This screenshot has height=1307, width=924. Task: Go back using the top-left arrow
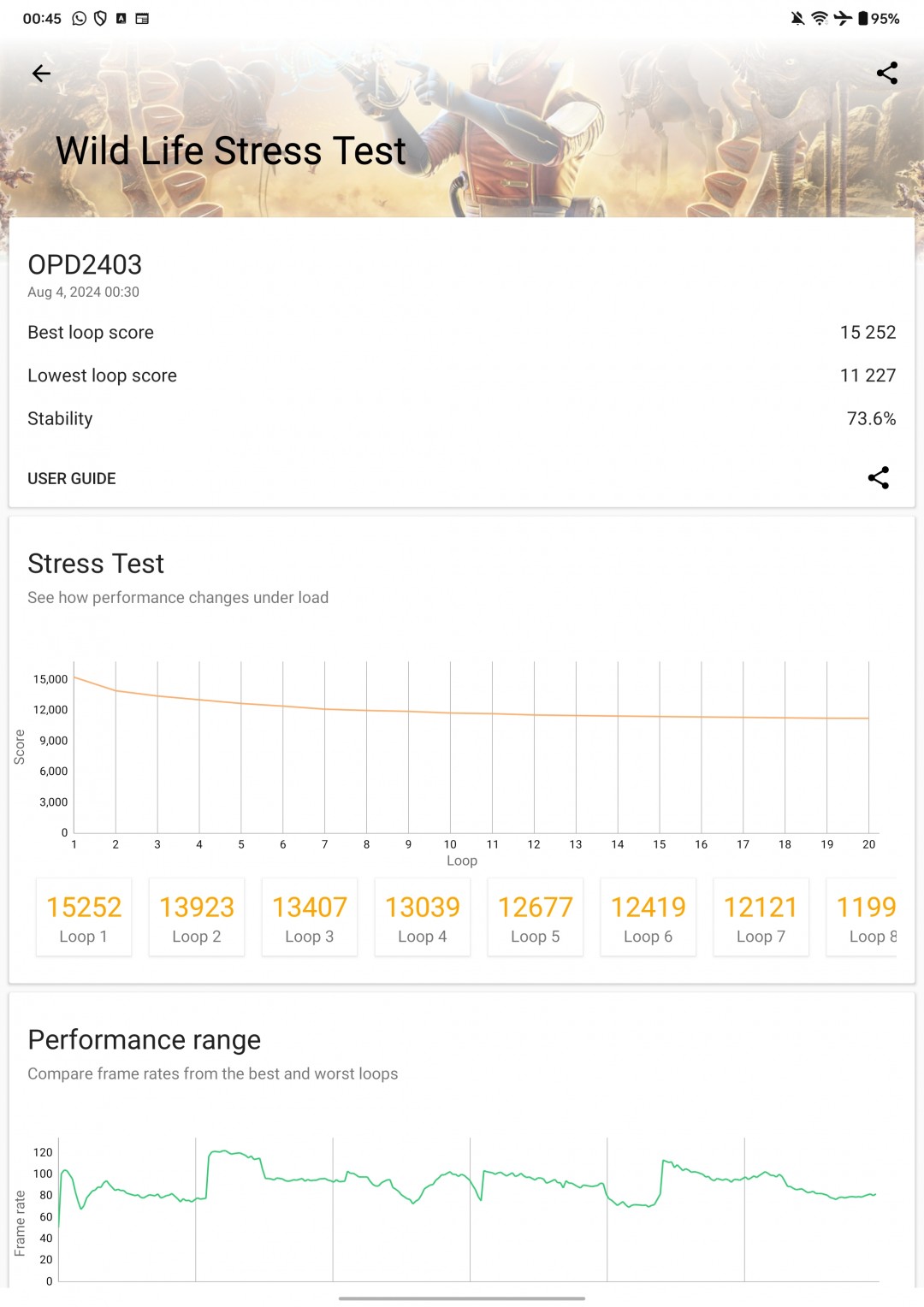click(x=41, y=74)
